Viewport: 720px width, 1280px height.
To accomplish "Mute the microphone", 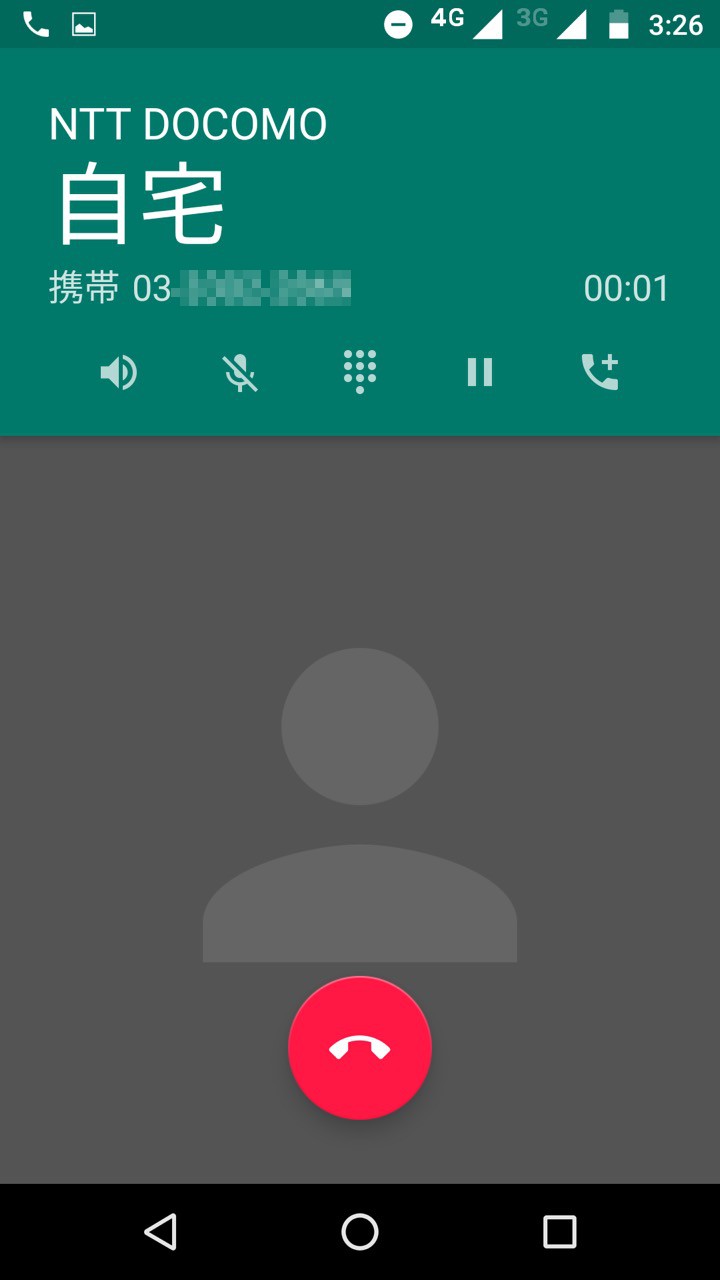I will [x=240, y=373].
